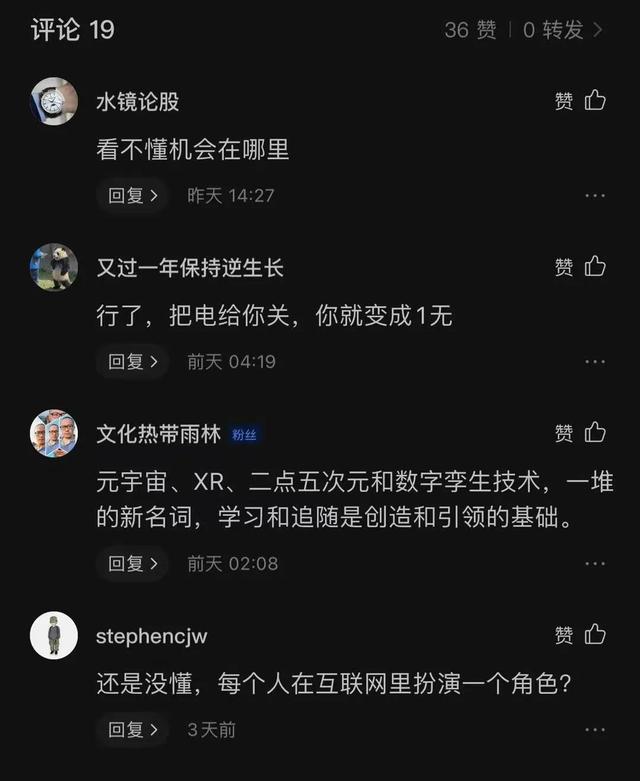Open more options on 又过一年保持逆生长's comment
The height and width of the screenshot is (781, 640).
(595, 362)
